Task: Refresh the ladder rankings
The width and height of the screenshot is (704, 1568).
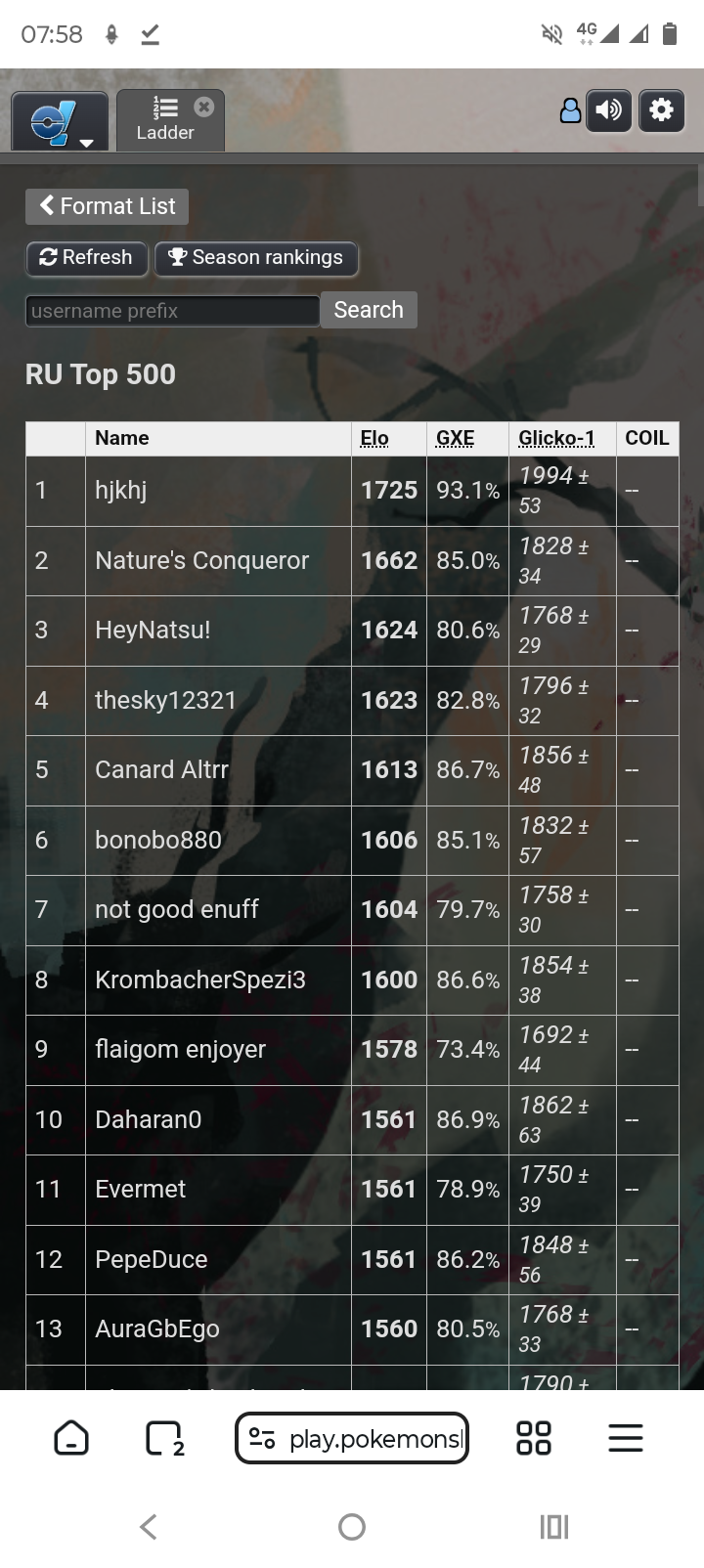Action: 86,258
